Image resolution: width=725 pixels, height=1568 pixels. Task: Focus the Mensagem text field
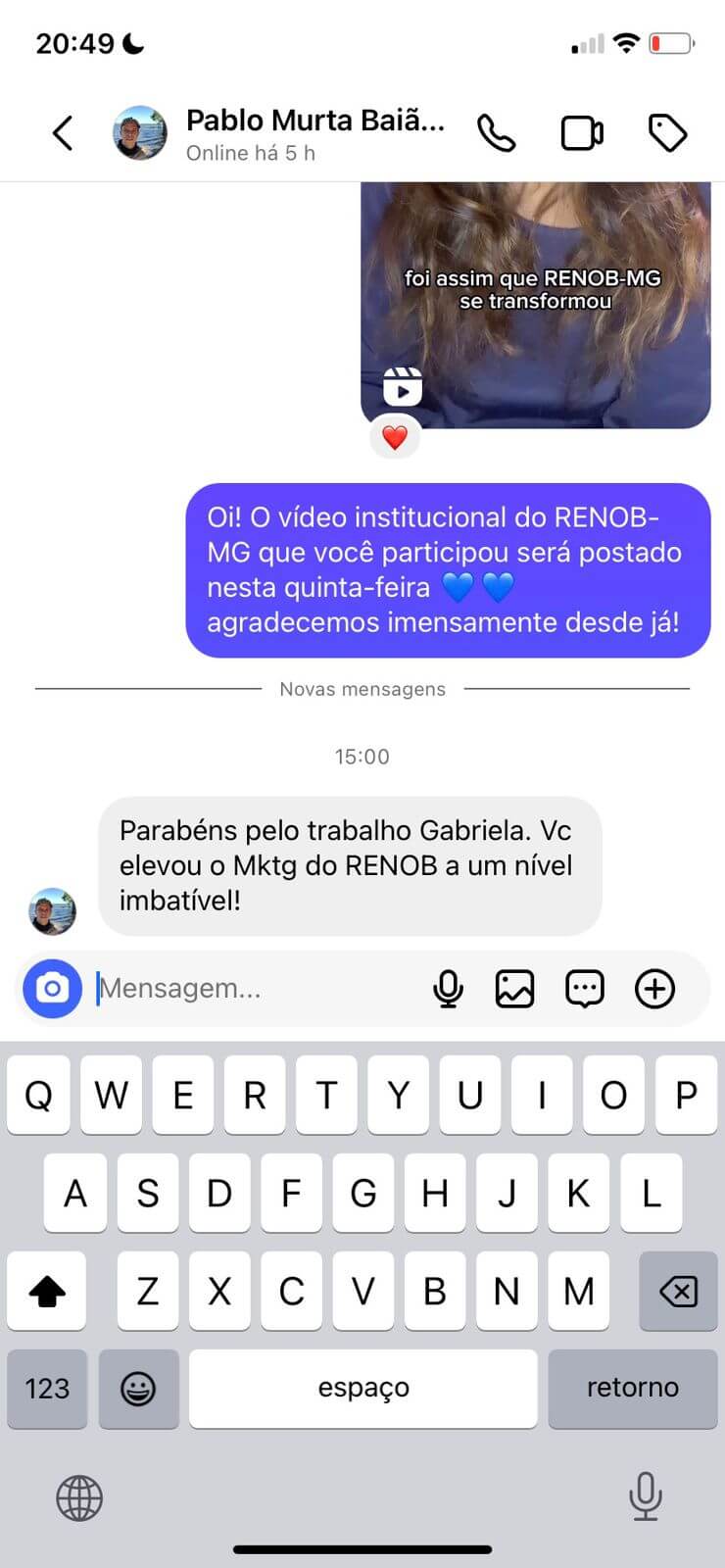(255, 988)
